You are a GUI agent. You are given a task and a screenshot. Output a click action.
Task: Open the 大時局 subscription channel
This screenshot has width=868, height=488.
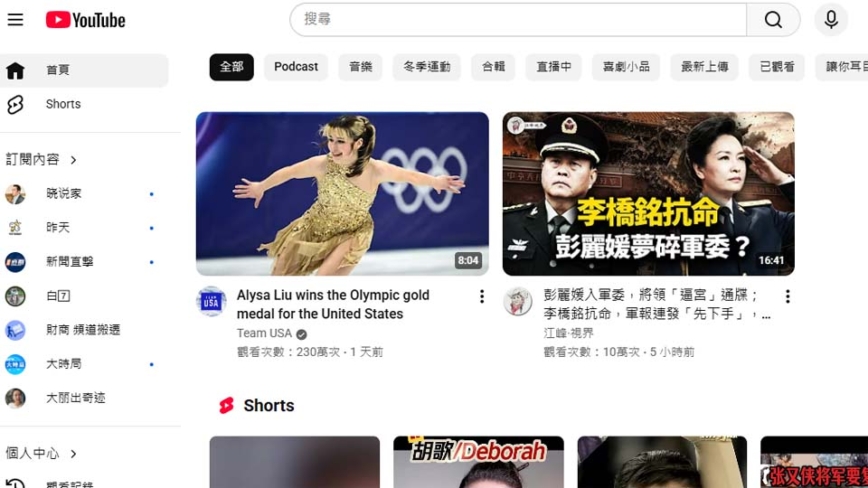coord(64,364)
